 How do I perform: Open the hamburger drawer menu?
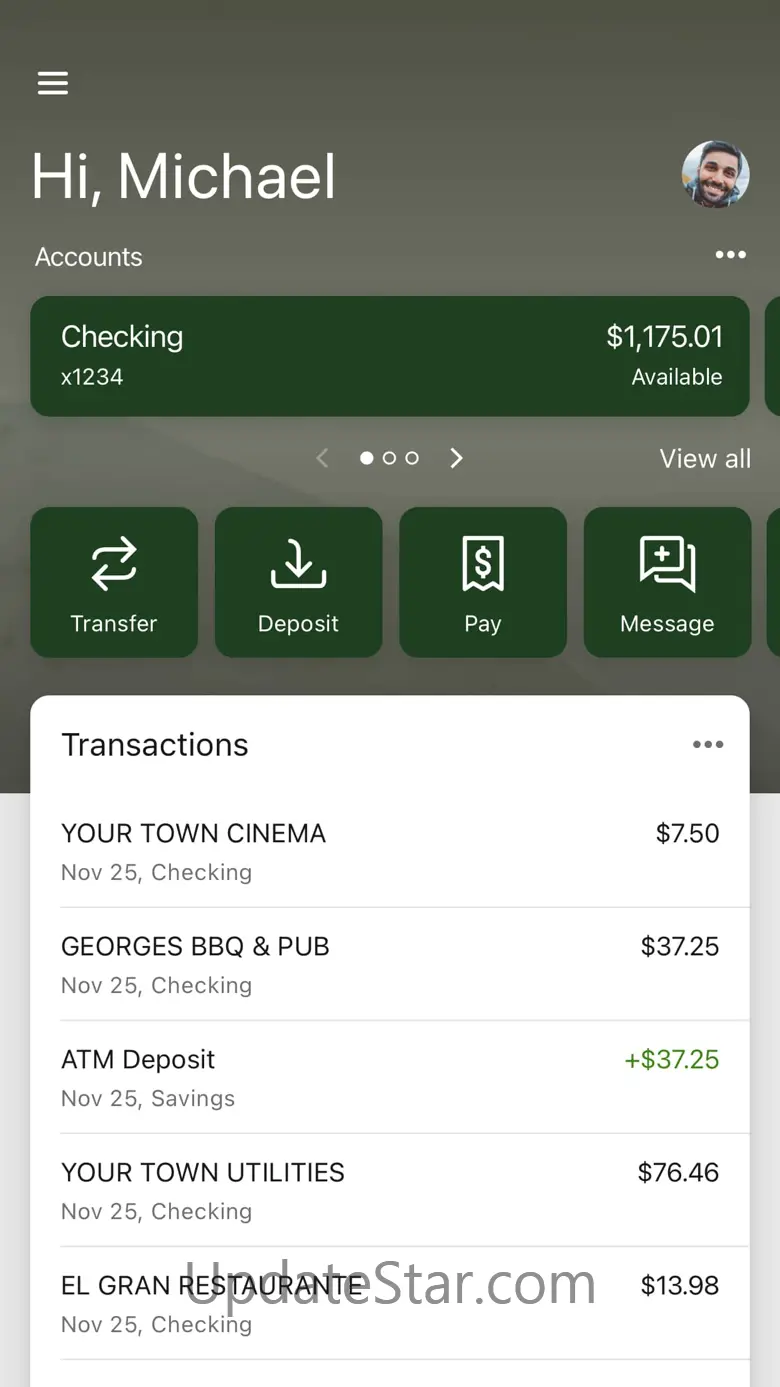tap(53, 83)
